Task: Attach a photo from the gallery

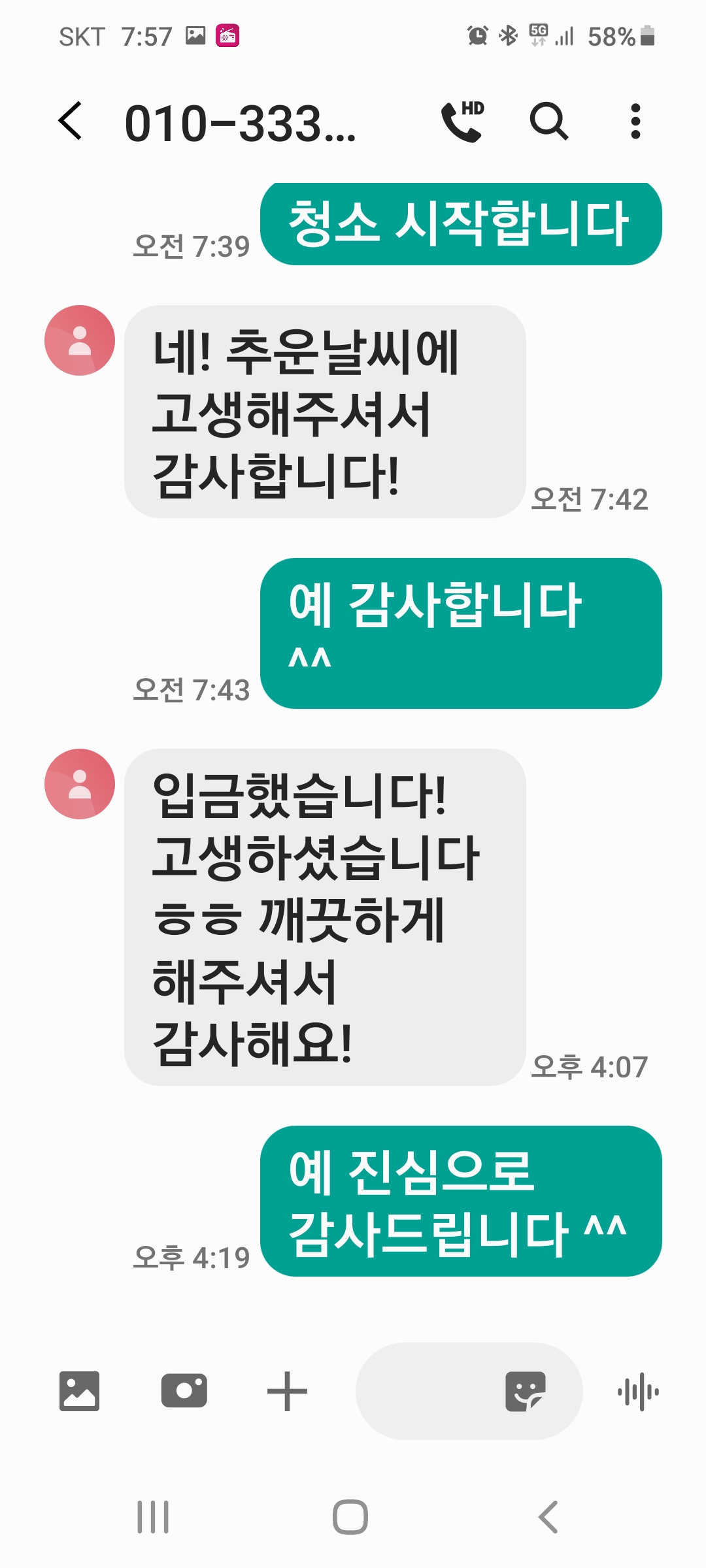Action: [x=79, y=1391]
